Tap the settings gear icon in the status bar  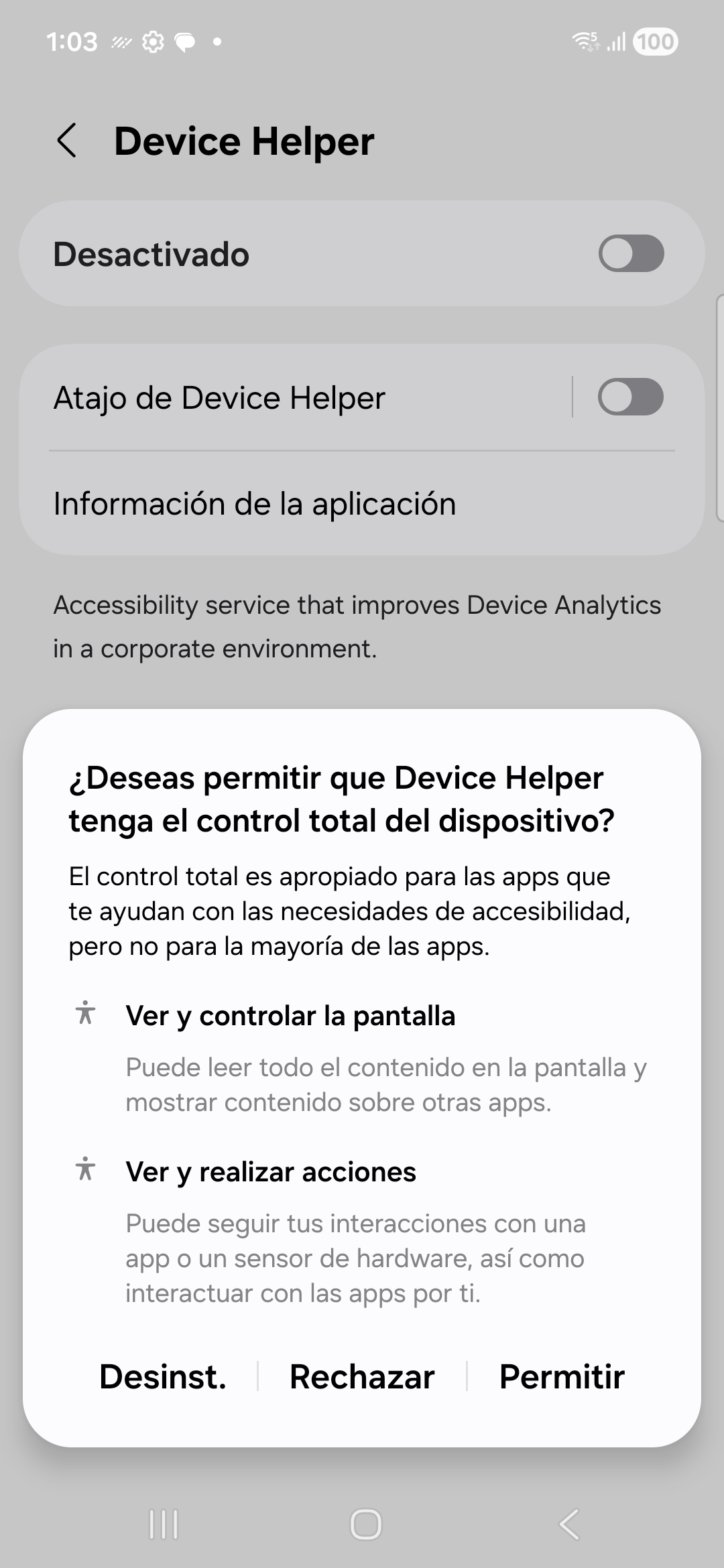[153, 42]
